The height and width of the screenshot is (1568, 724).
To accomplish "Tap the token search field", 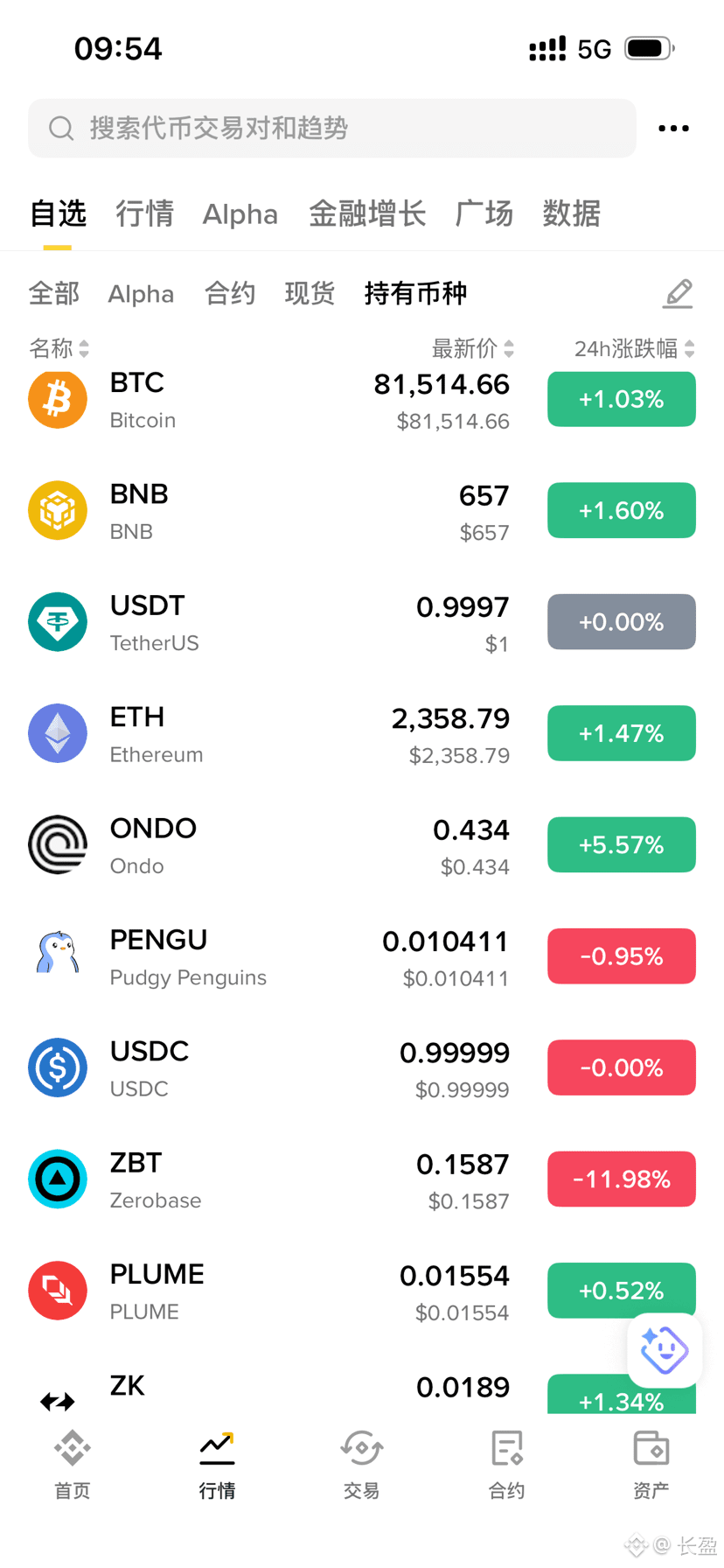I will [x=332, y=129].
